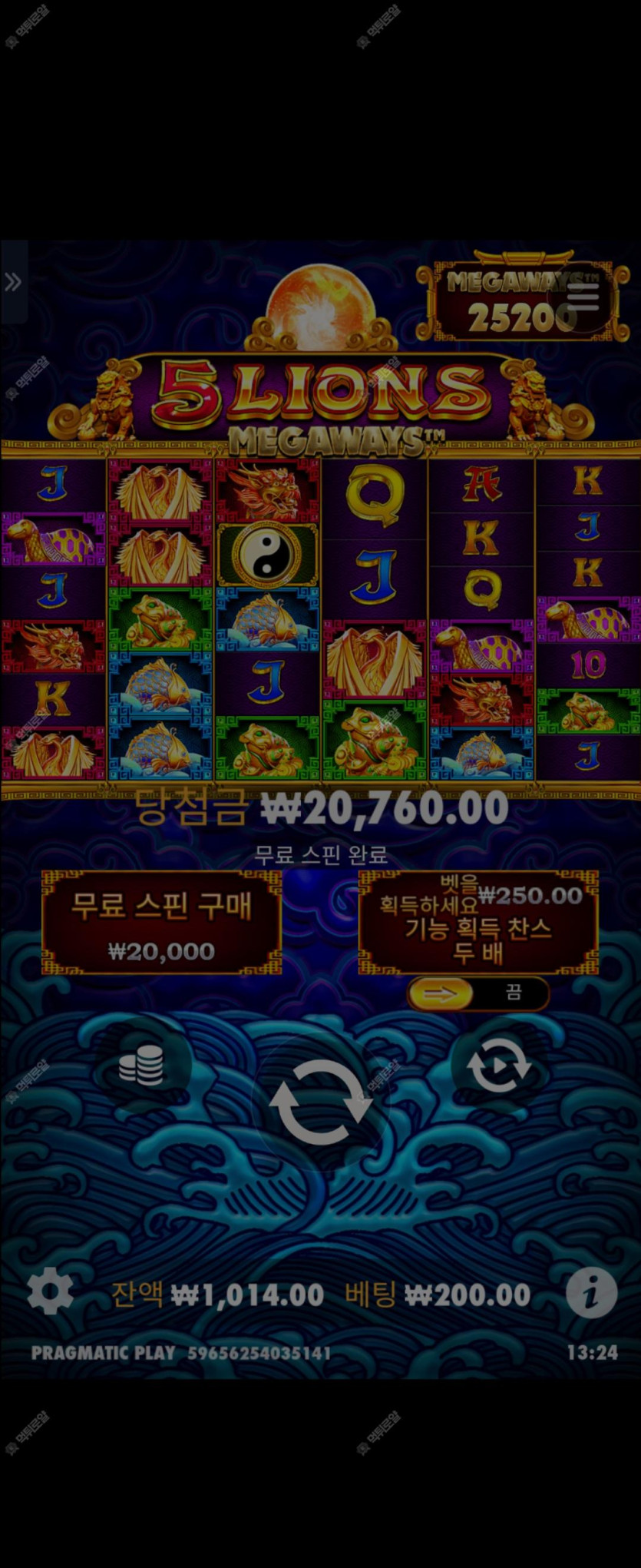Open the hamburger menu
Screen dimensions: 641x1568
(583, 296)
